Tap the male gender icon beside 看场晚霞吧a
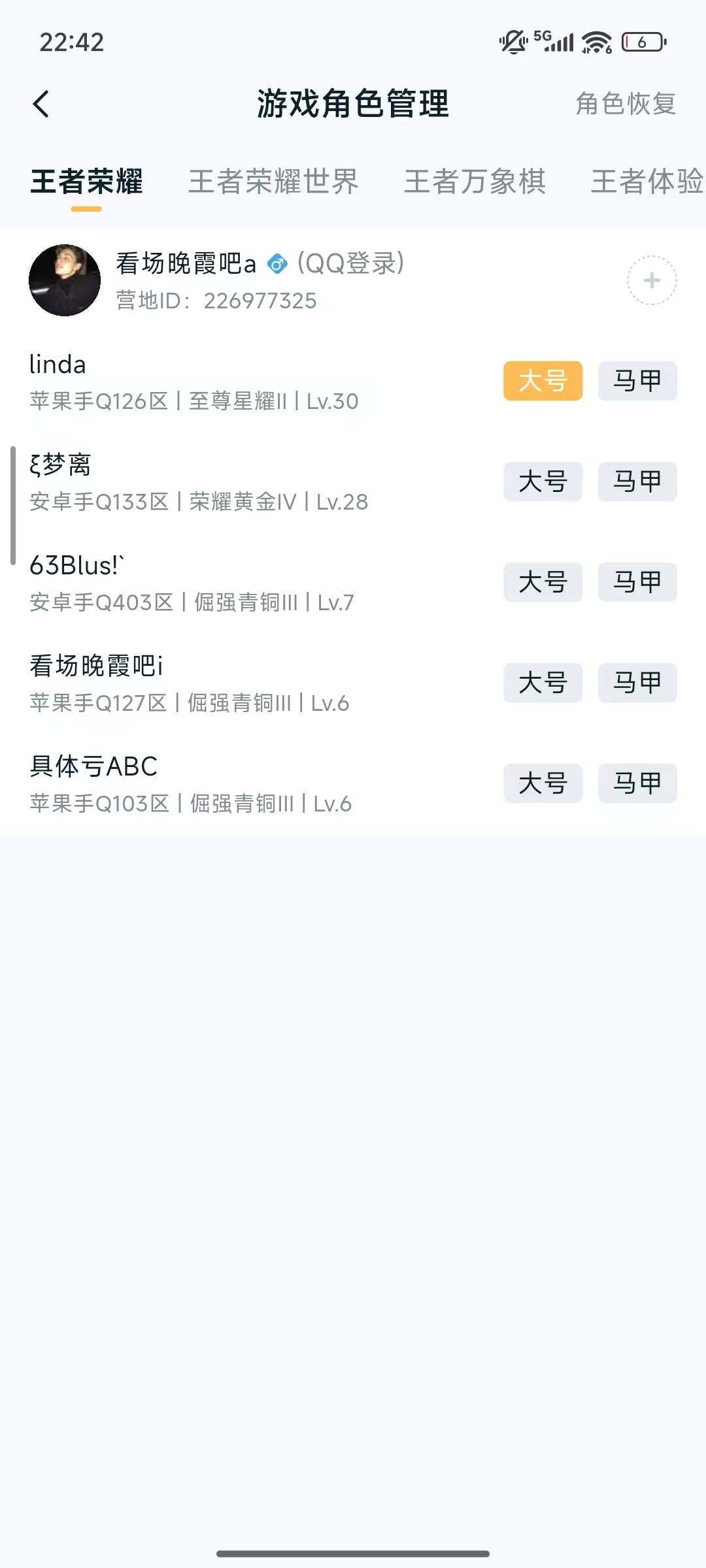 (277, 265)
